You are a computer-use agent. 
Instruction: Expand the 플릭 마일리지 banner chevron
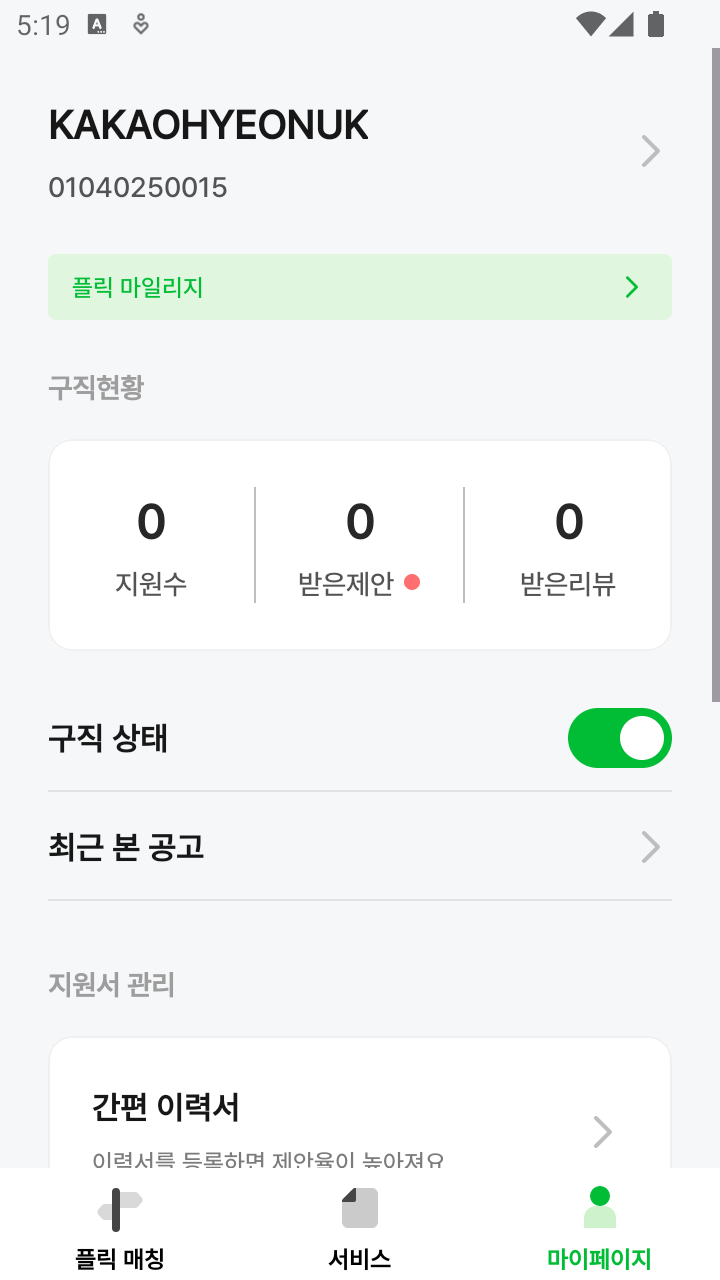point(631,287)
